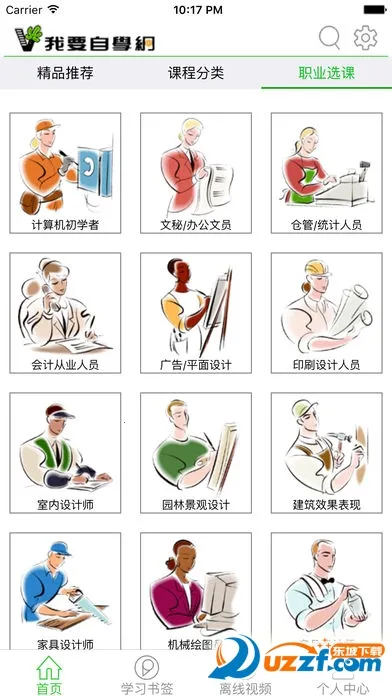Viewport: 392px width, 696px height.
Task: Open the settings gear icon
Action: pyautogui.click(x=365, y=38)
